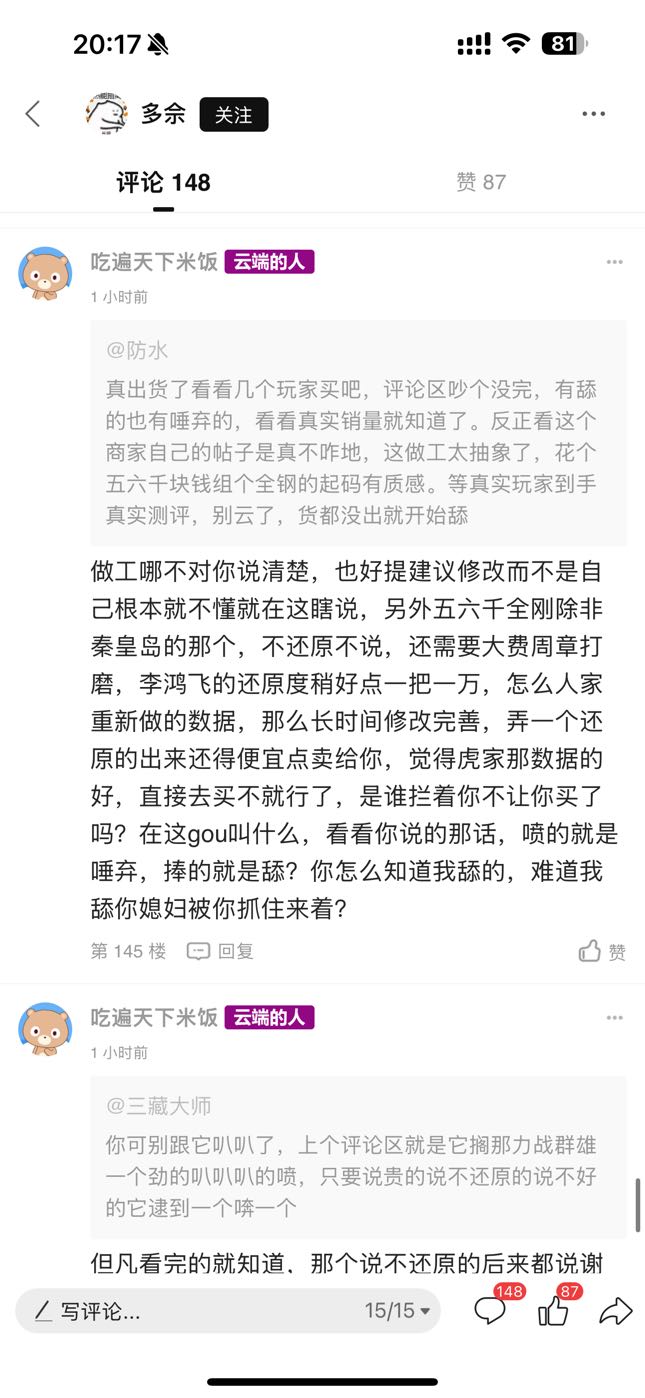Like the post via thumbs-up with 87
The width and height of the screenshot is (645, 1398).
553,1310
